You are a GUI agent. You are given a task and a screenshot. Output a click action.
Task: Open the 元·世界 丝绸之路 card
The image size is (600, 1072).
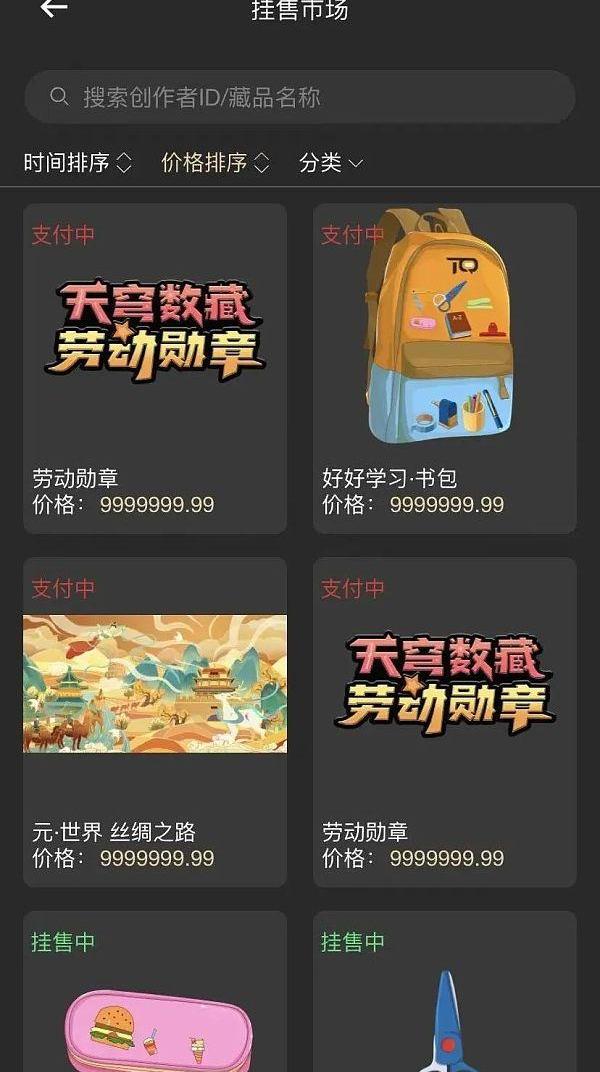pyautogui.click(x=155, y=722)
